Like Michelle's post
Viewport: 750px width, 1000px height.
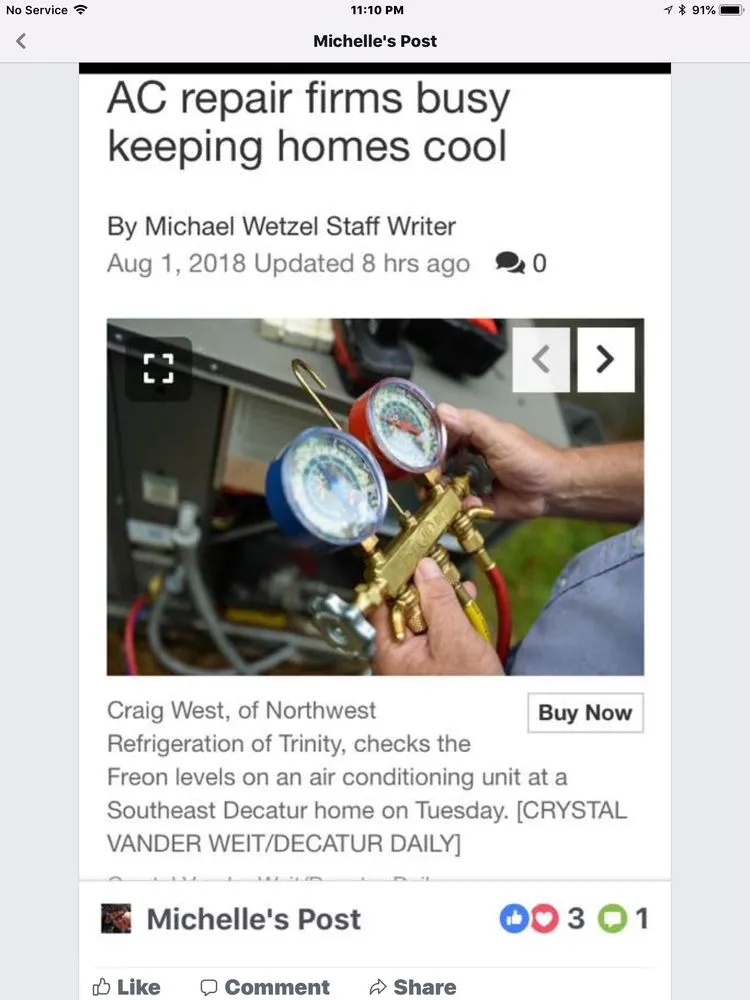[x=126, y=987]
